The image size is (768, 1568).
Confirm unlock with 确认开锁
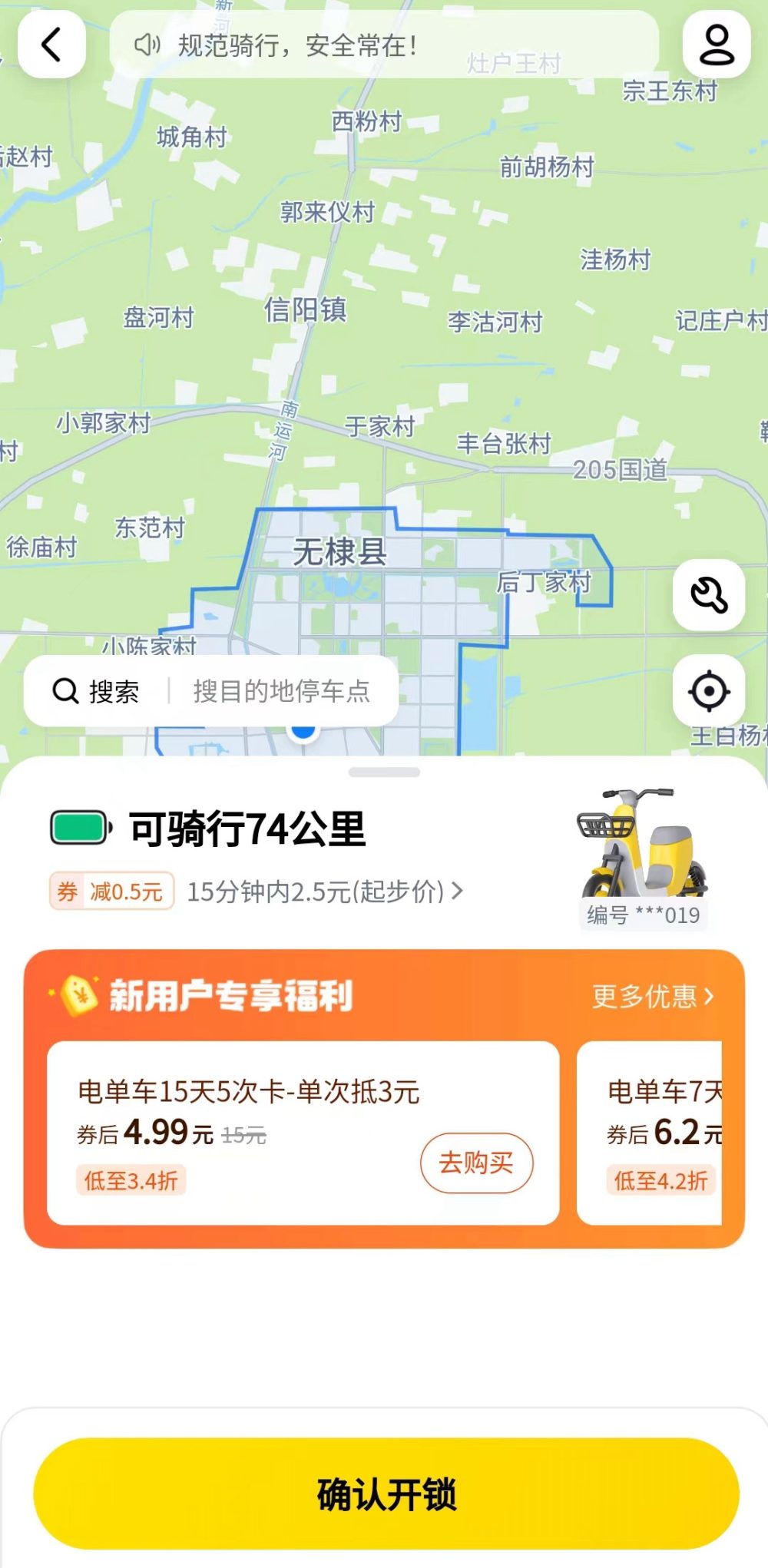click(x=386, y=1494)
